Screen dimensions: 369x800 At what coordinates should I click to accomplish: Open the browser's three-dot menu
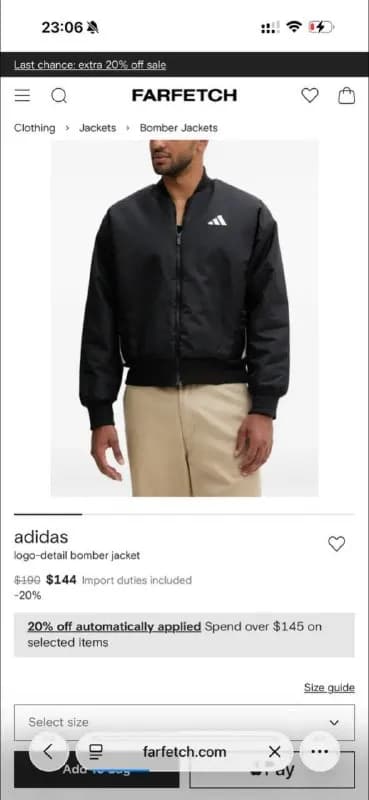[319, 752]
